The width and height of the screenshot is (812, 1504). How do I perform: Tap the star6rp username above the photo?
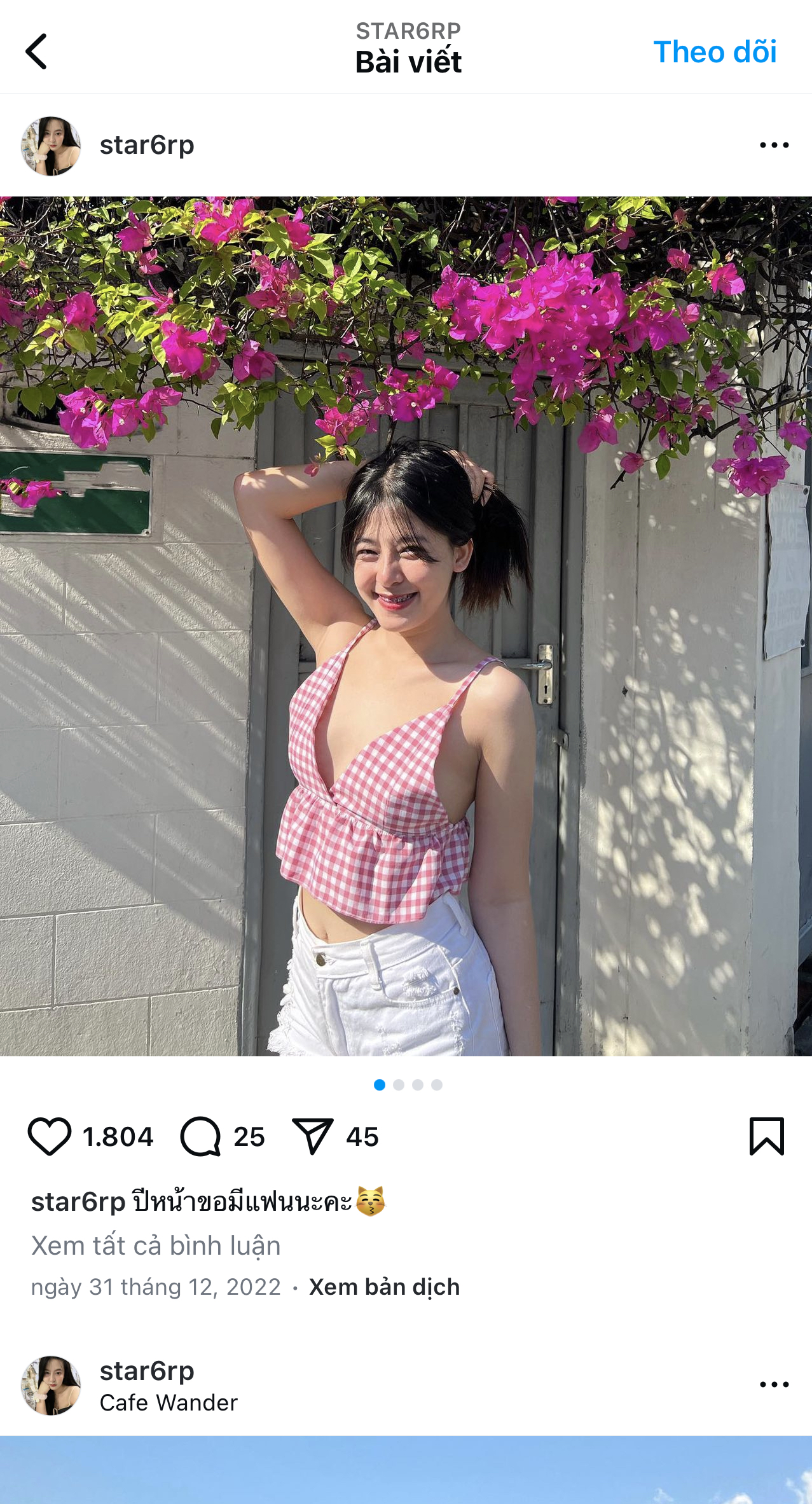(147, 145)
